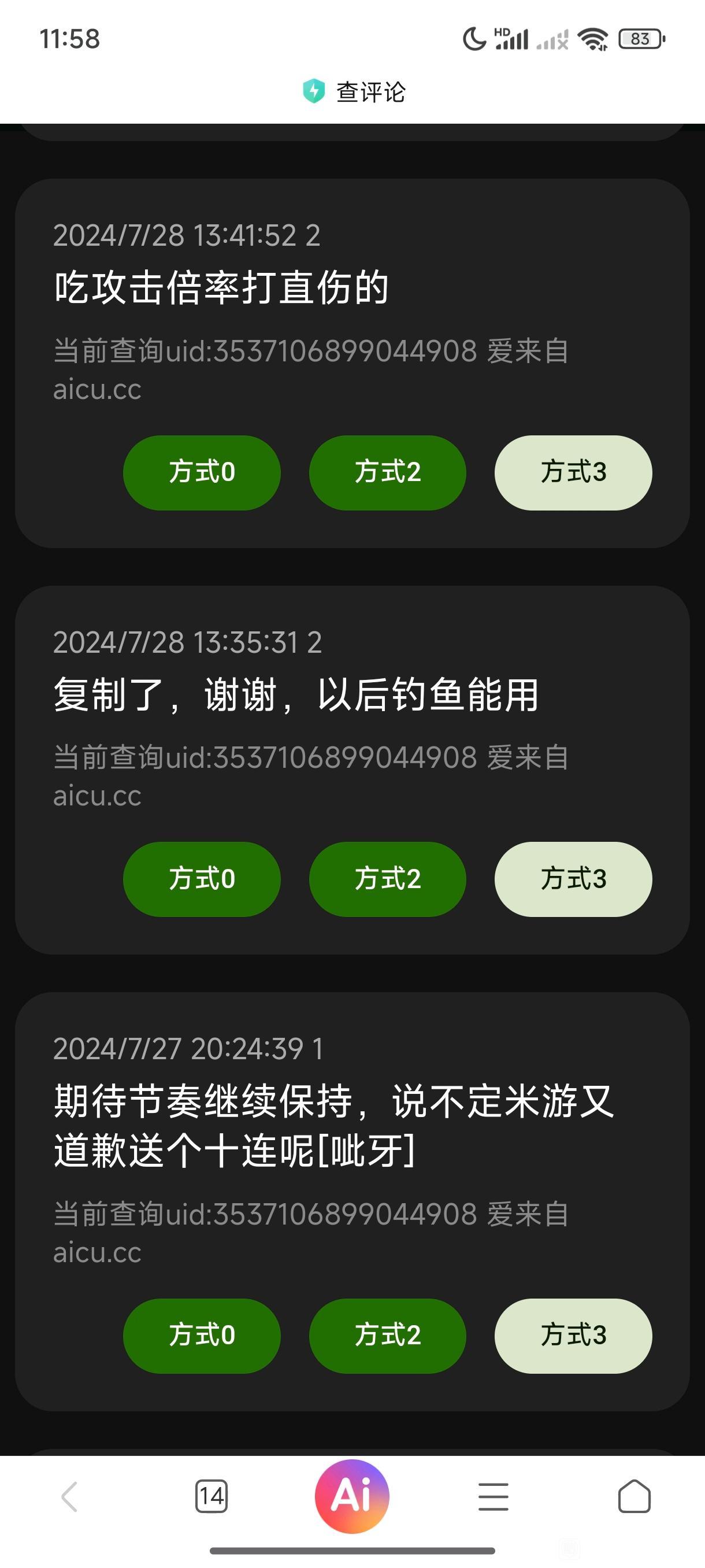Launch the Ai assistant button
The image size is (705, 1568).
[x=352, y=1496]
